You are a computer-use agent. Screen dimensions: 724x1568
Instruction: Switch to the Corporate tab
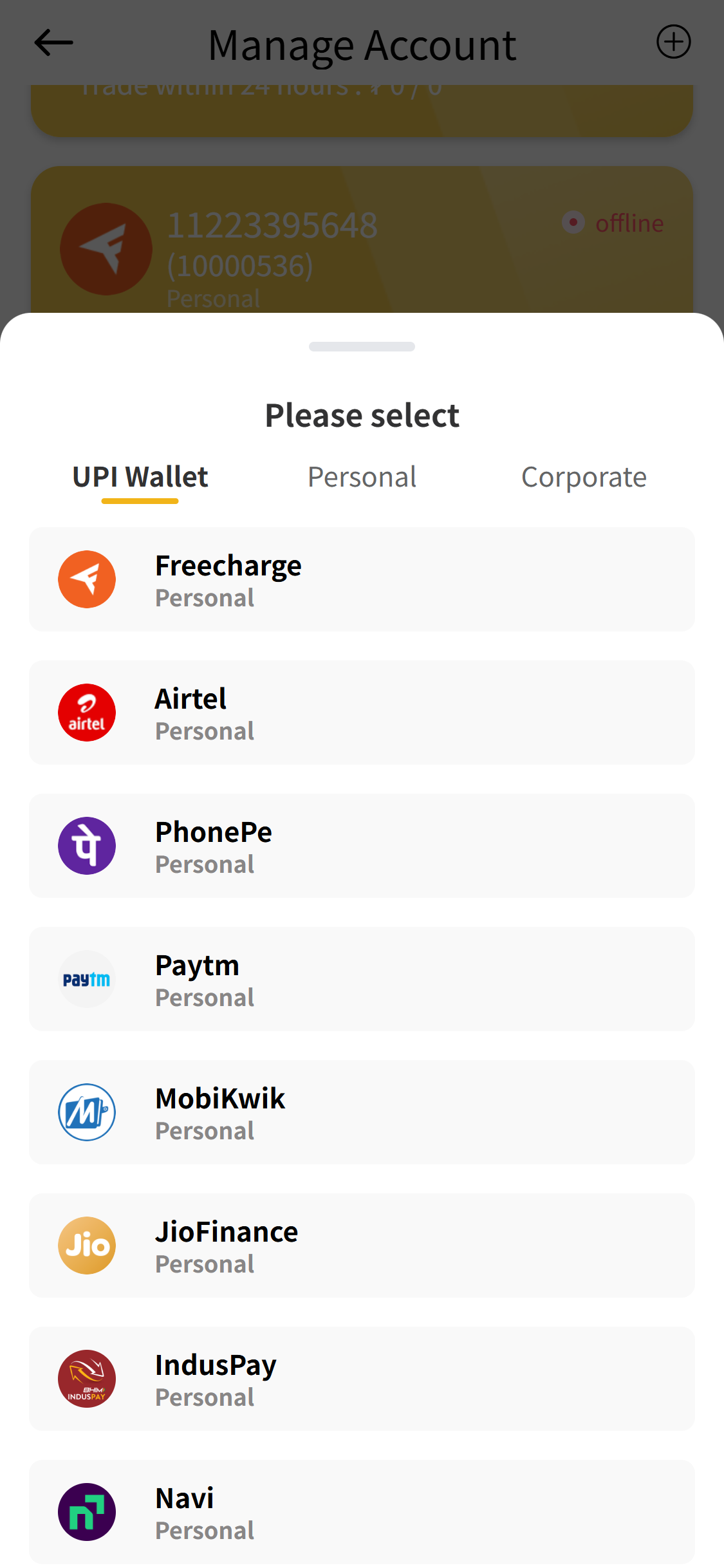coord(584,477)
